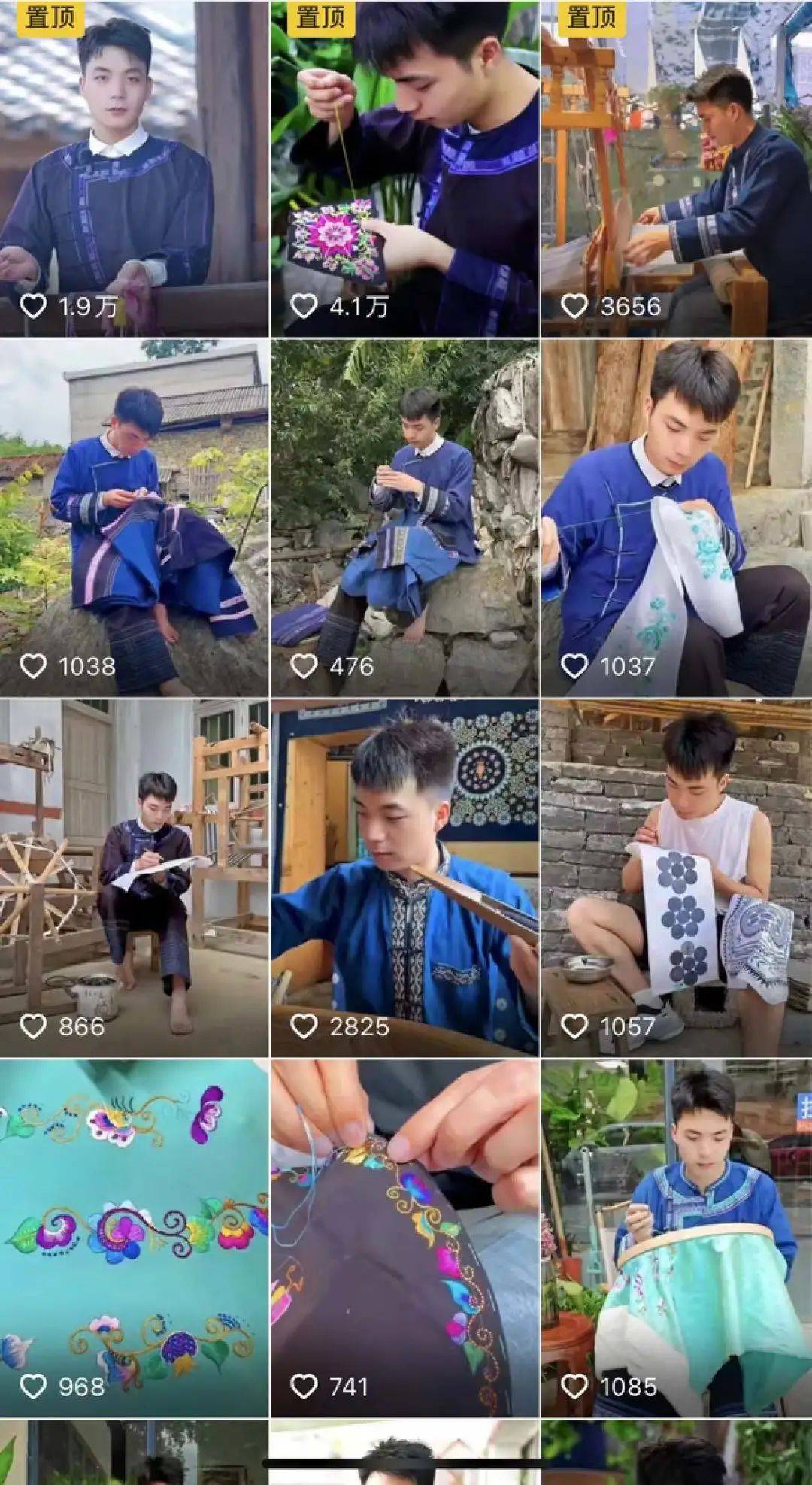Viewport: 812px width, 1485px height.
Task: Open the pinned video with 1.9万 likes
Action: (x=134, y=169)
